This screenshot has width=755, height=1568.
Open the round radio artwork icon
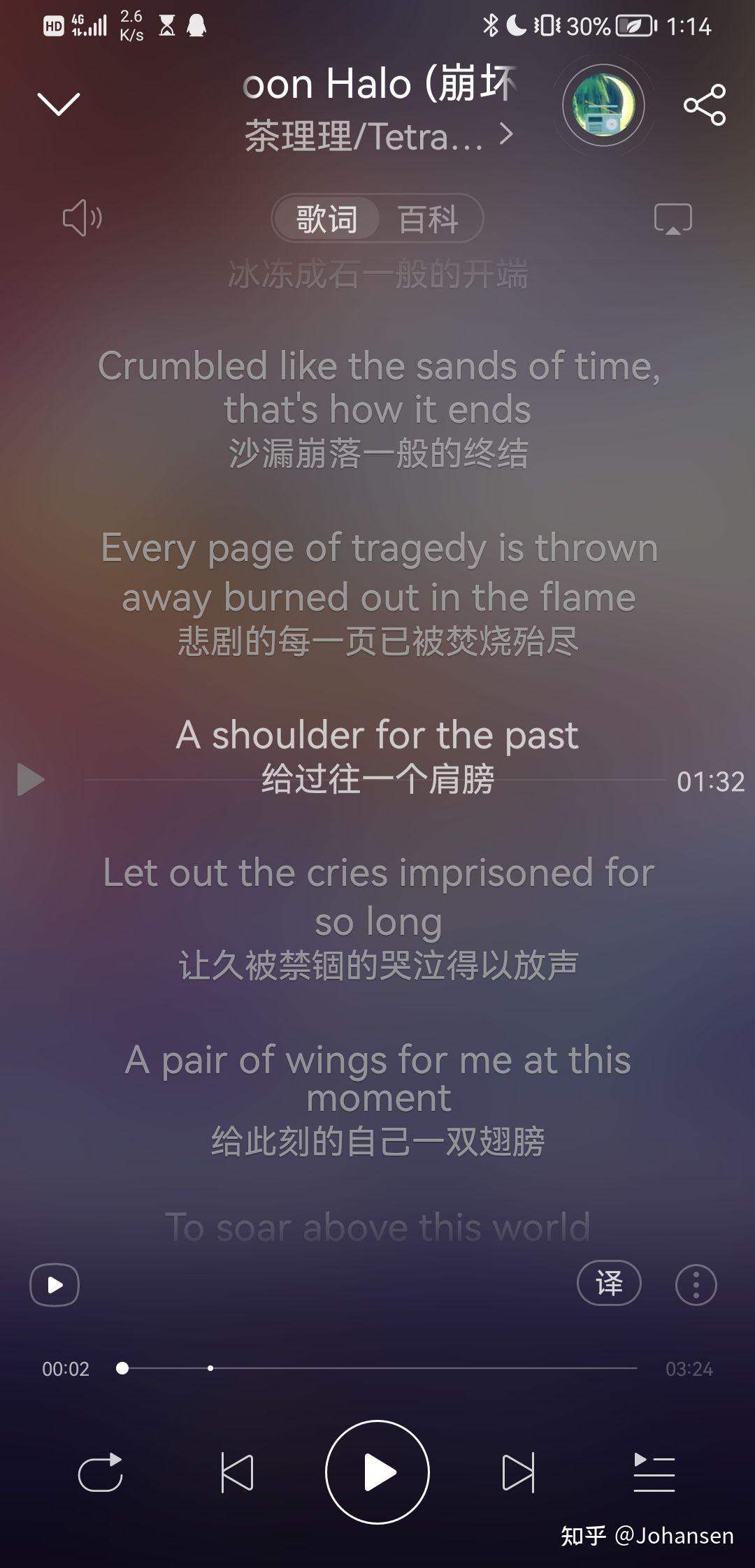pos(603,106)
